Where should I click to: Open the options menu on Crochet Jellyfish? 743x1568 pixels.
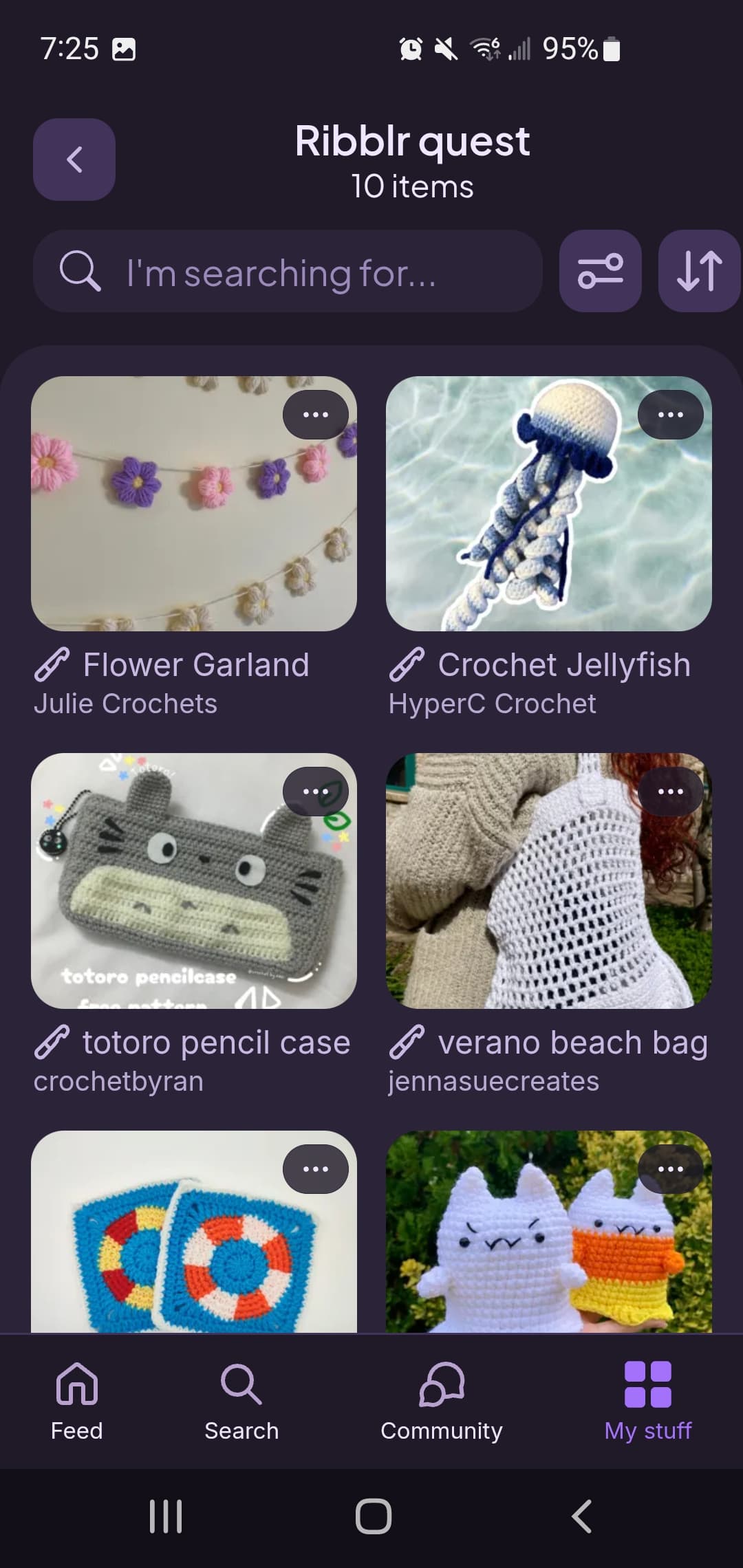click(670, 415)
